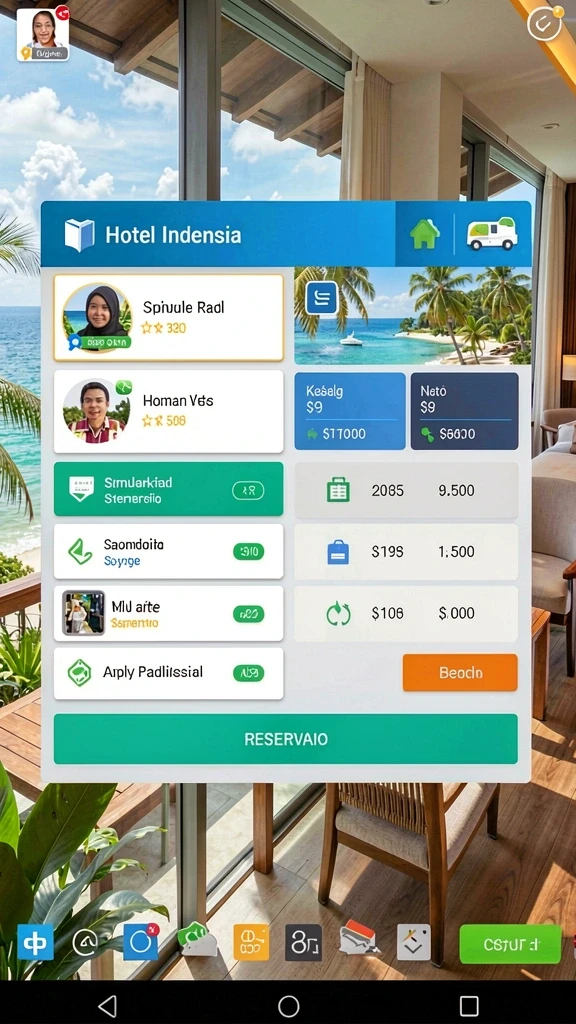Select the green Simularkiad Stenersiio row
This screenshot has width=576, height=1024.
tap(168, 489)
